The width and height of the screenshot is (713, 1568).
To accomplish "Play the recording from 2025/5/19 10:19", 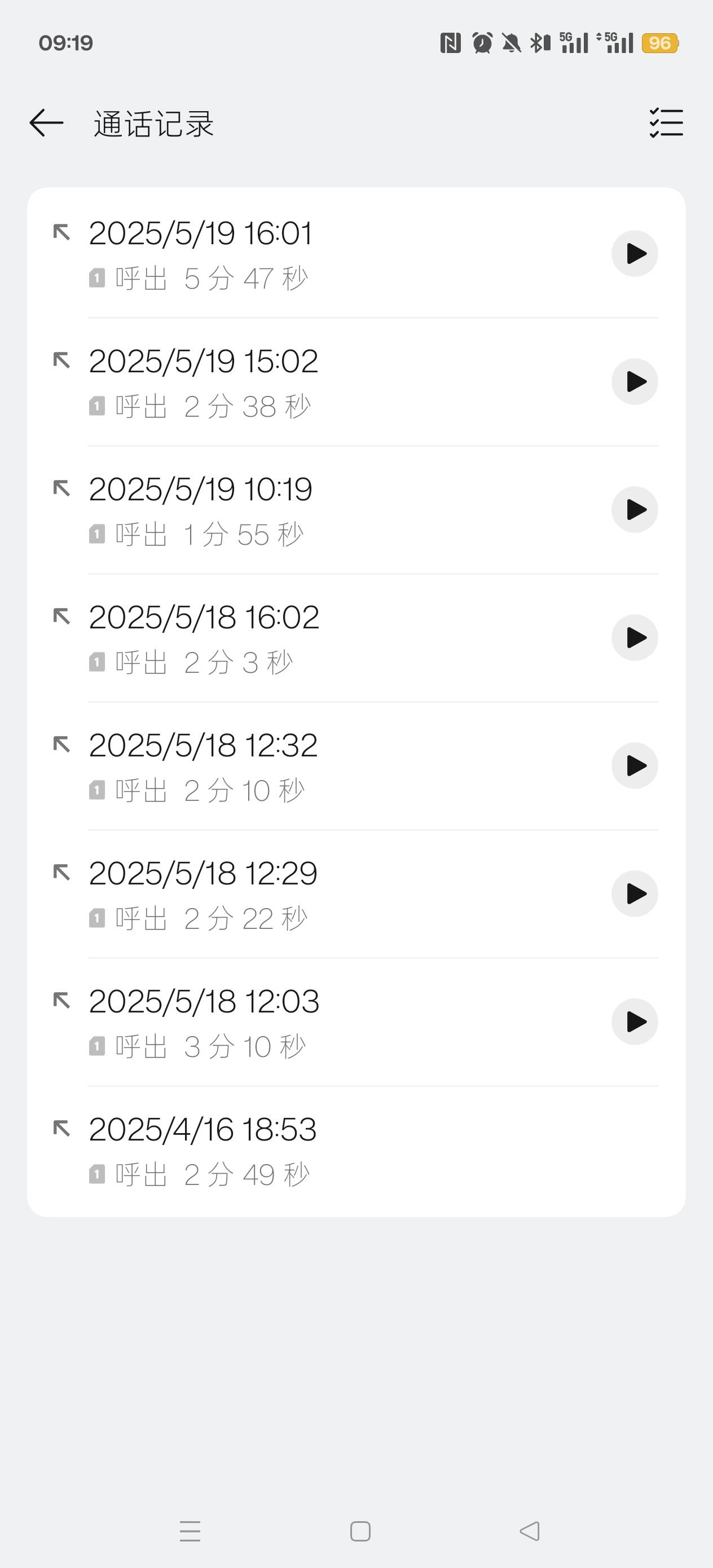I will (x=635, y=509).
